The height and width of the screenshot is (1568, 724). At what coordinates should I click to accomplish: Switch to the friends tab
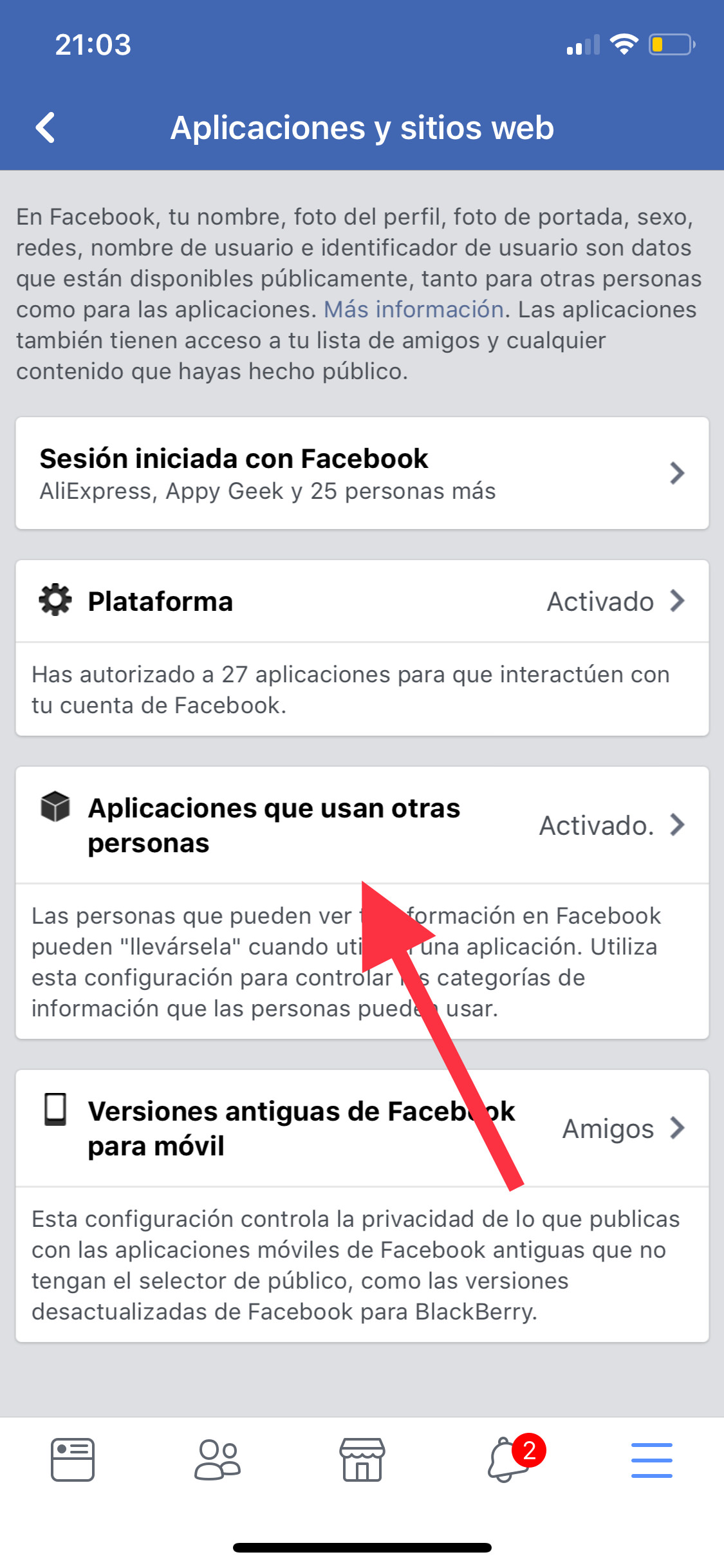coord(218,1459)
